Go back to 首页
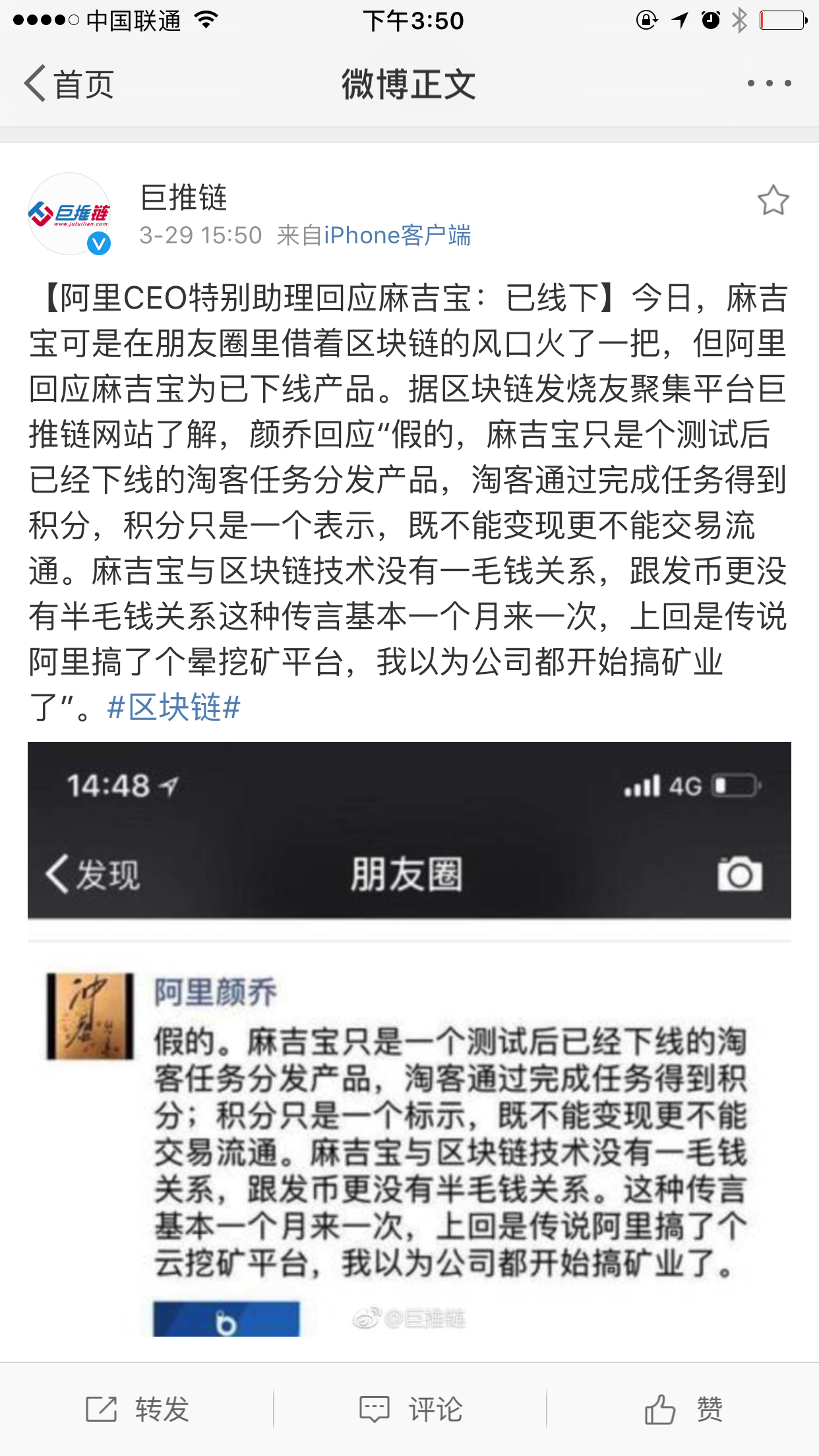This screenshot has width=819, height=1456. click(69, 84)
